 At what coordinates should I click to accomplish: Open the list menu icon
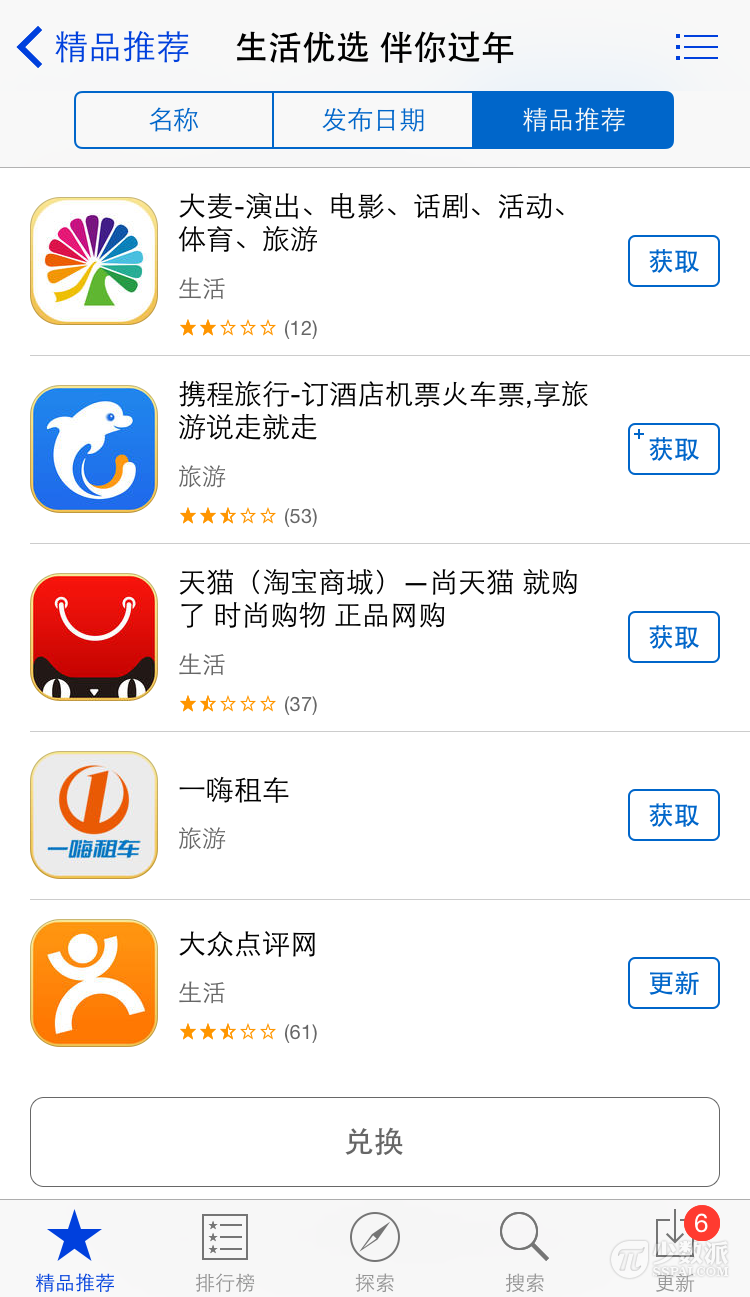(x=697, y=47)
